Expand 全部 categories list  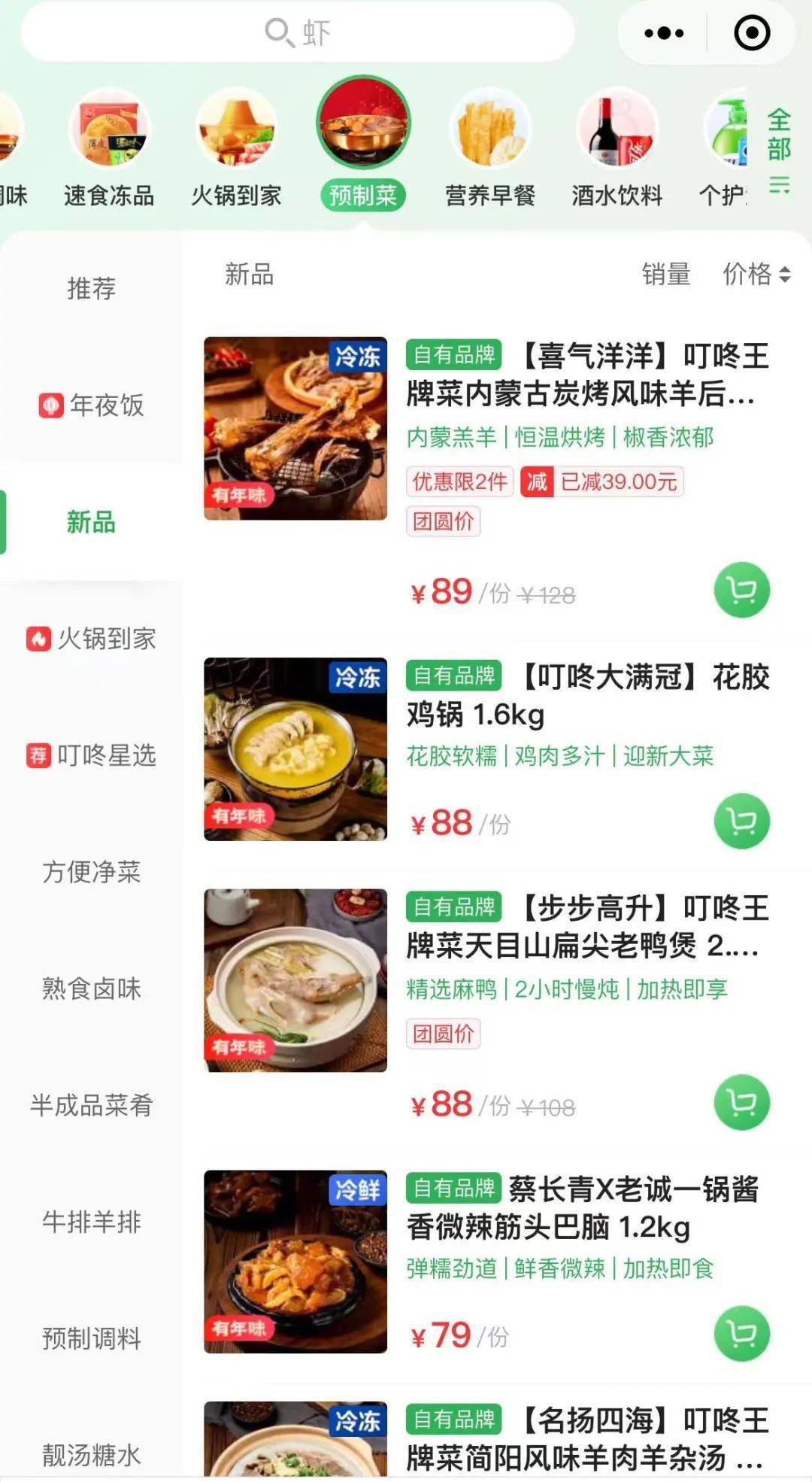click(779, 150)
